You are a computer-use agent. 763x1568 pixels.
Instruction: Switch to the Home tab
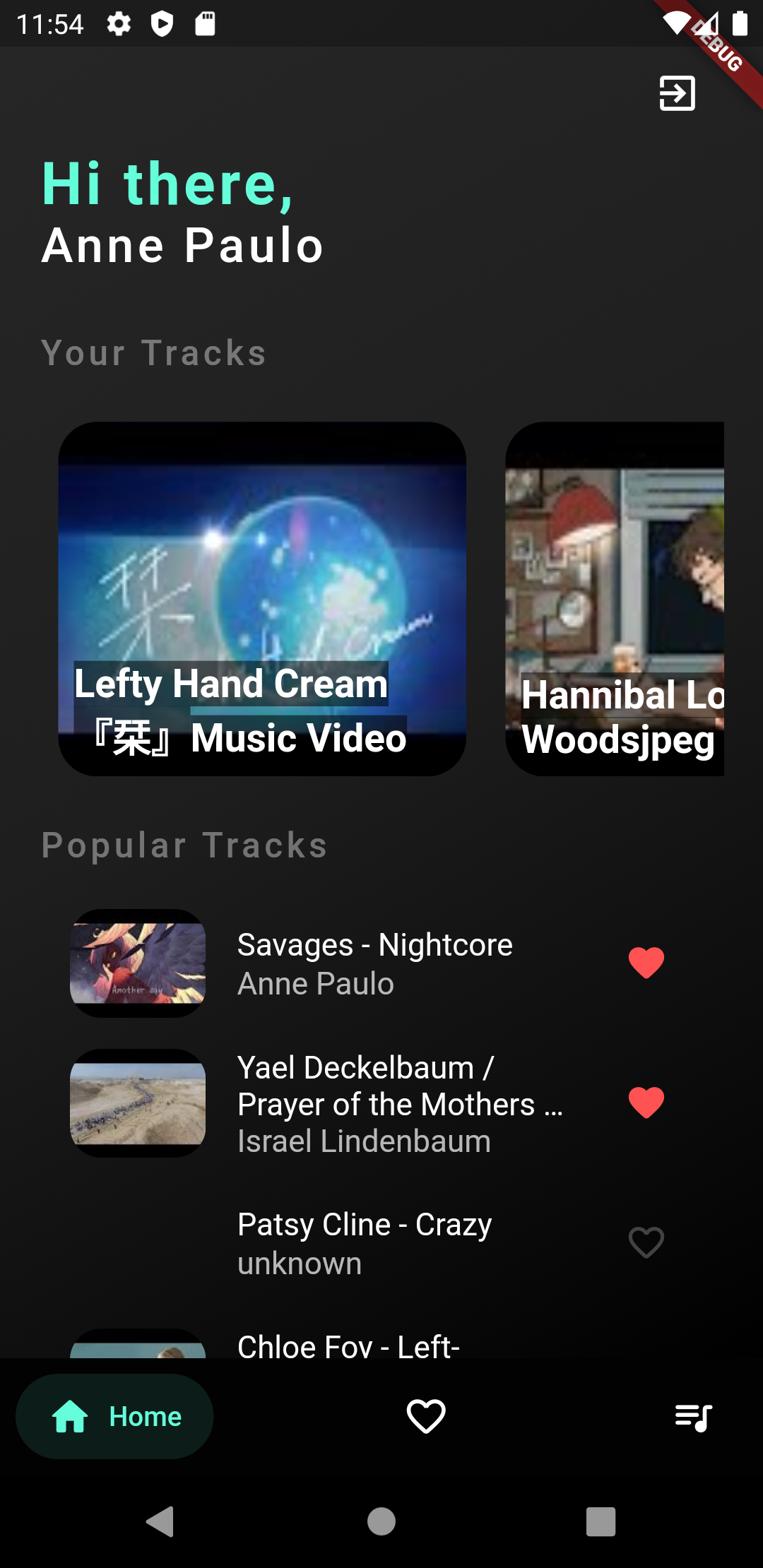pos(115,1417)
